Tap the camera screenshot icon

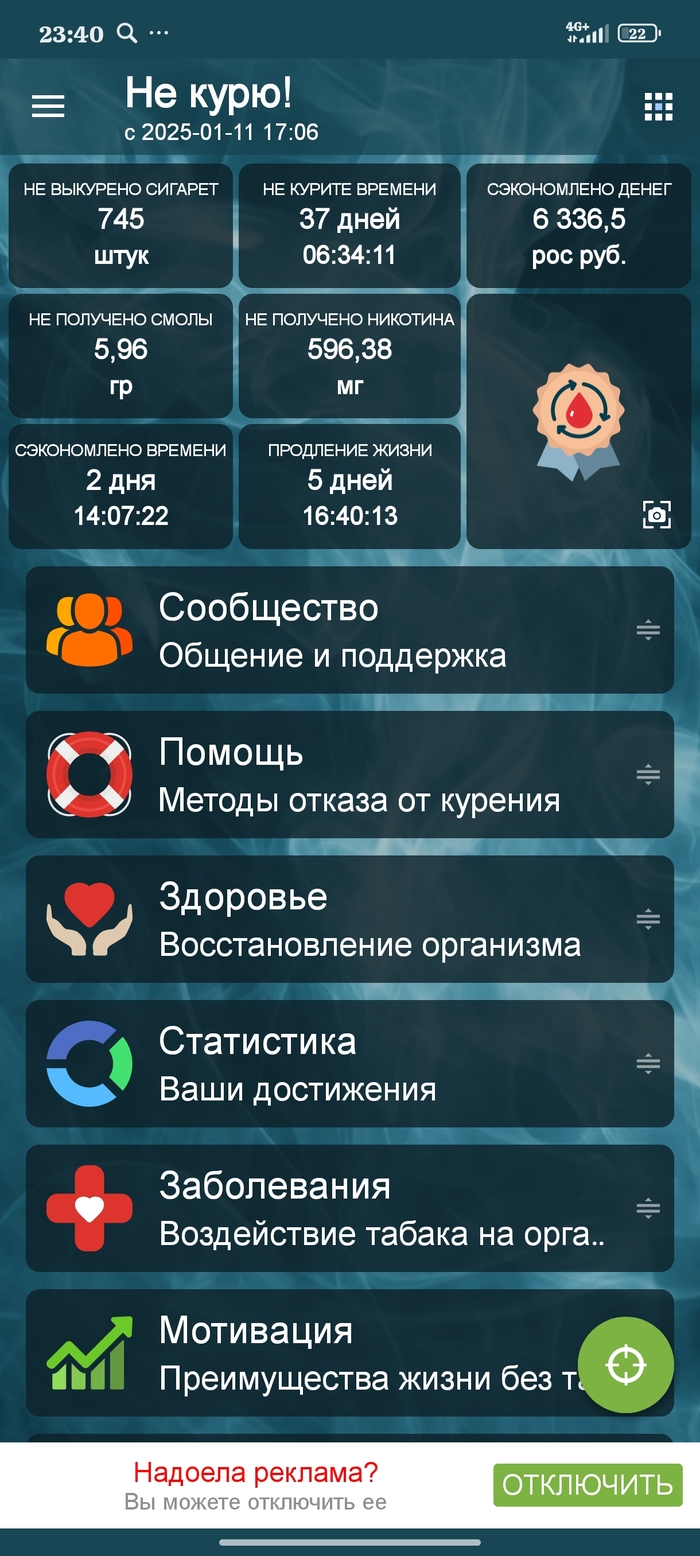[656, 515]
